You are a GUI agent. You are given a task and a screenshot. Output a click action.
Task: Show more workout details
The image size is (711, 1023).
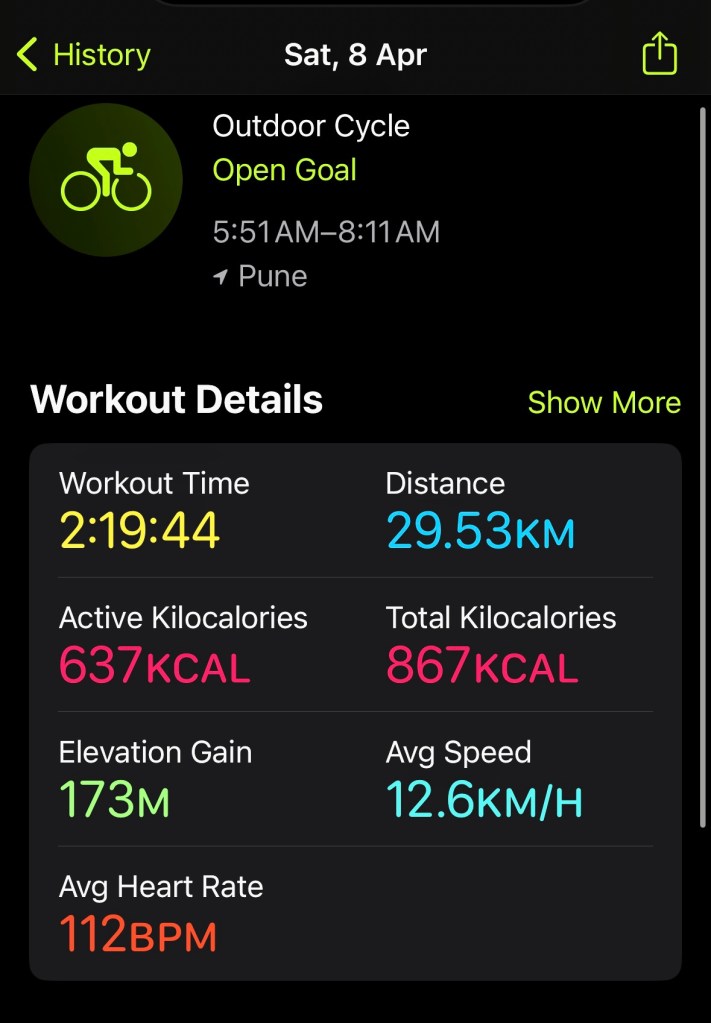point(604,402)
